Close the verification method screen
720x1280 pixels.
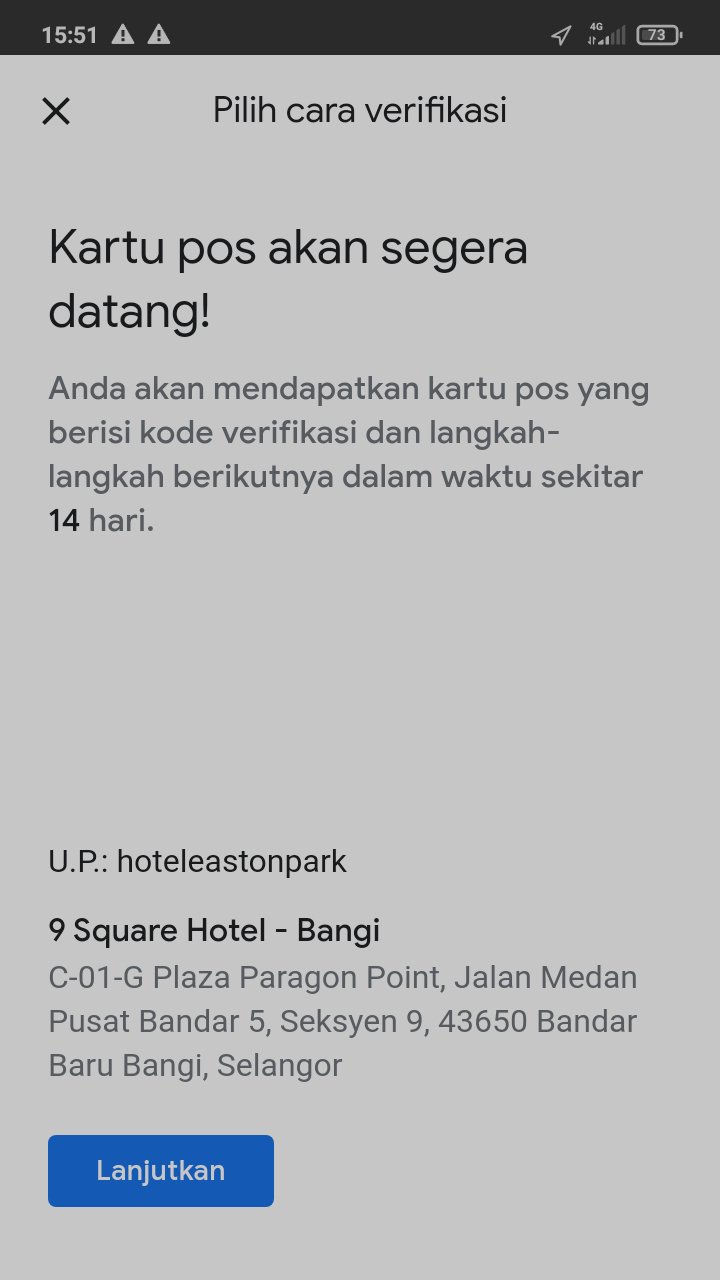pos(56,111)
